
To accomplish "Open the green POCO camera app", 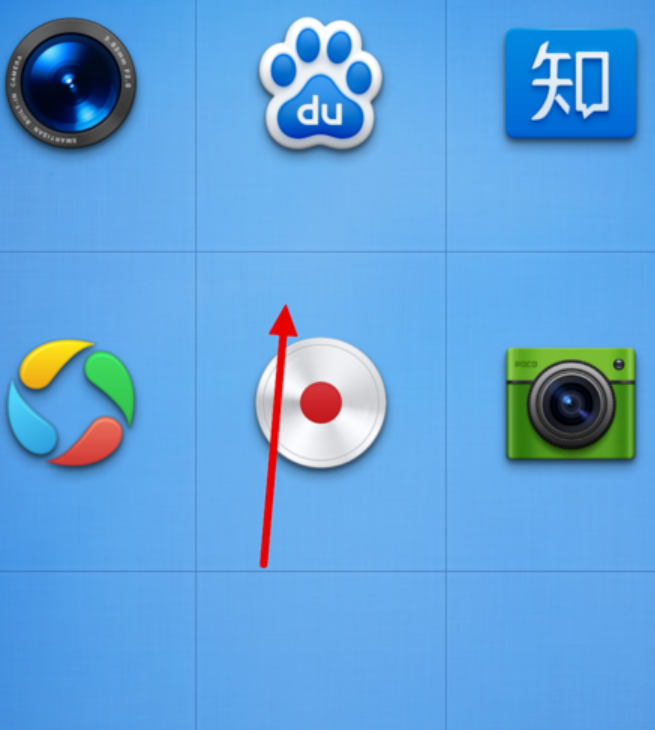I will 570,403.
